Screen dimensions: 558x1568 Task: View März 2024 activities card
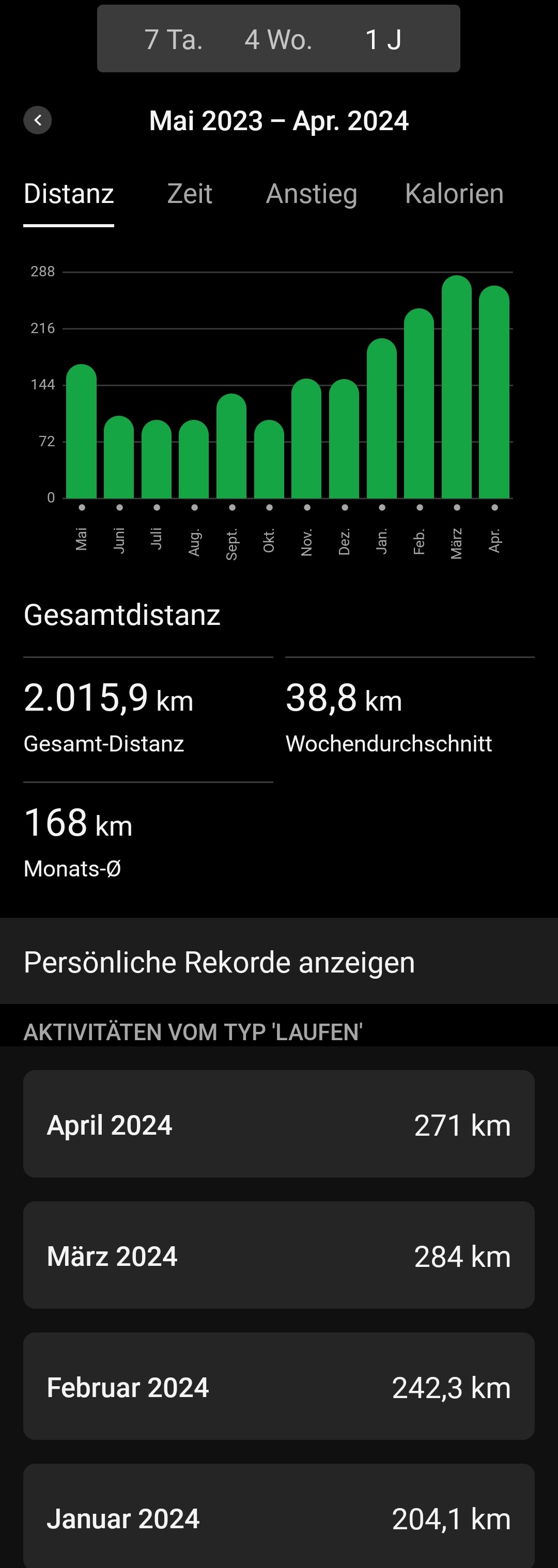279,1256
